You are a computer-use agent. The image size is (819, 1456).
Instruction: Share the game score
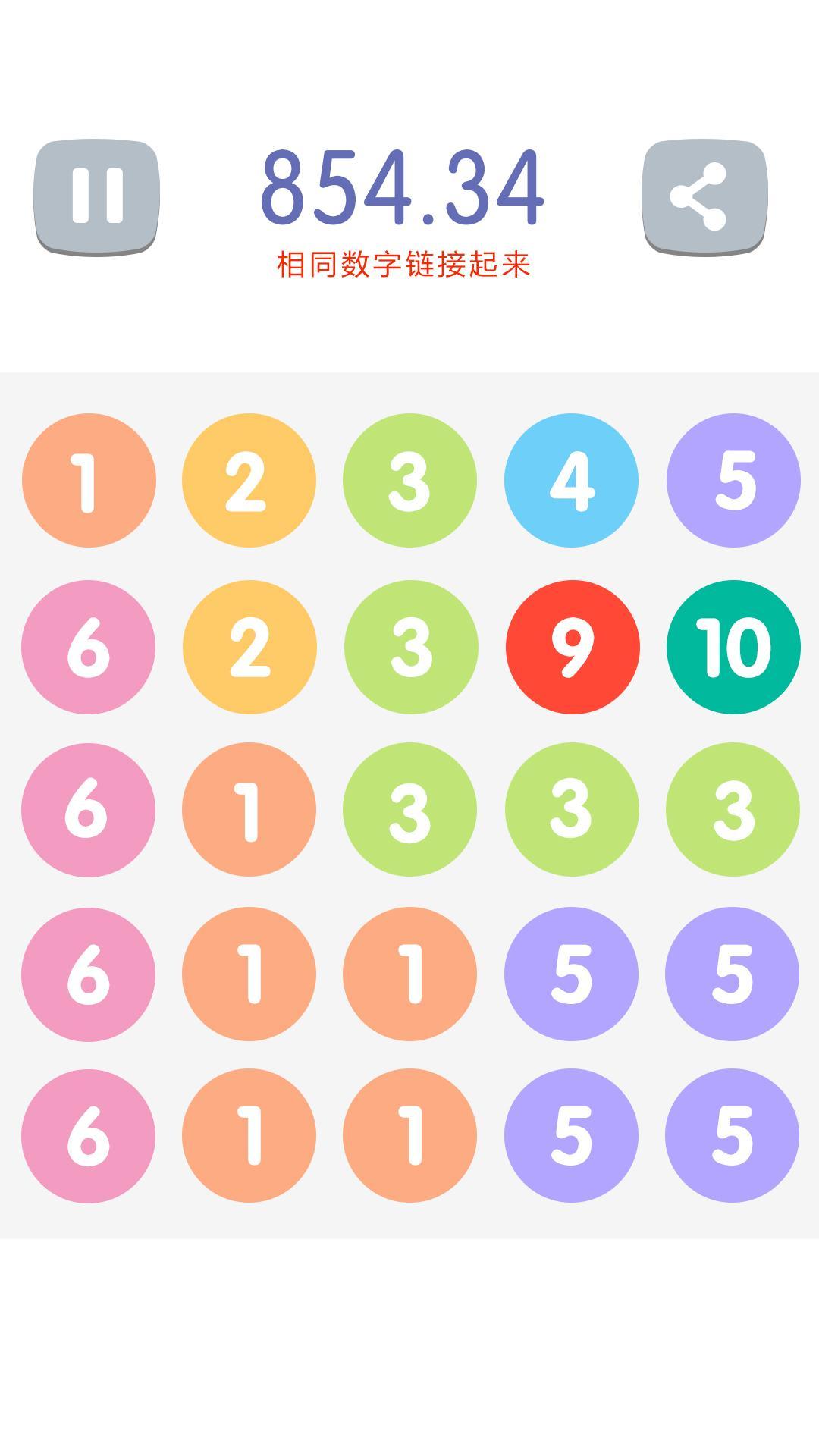[704, 196]
